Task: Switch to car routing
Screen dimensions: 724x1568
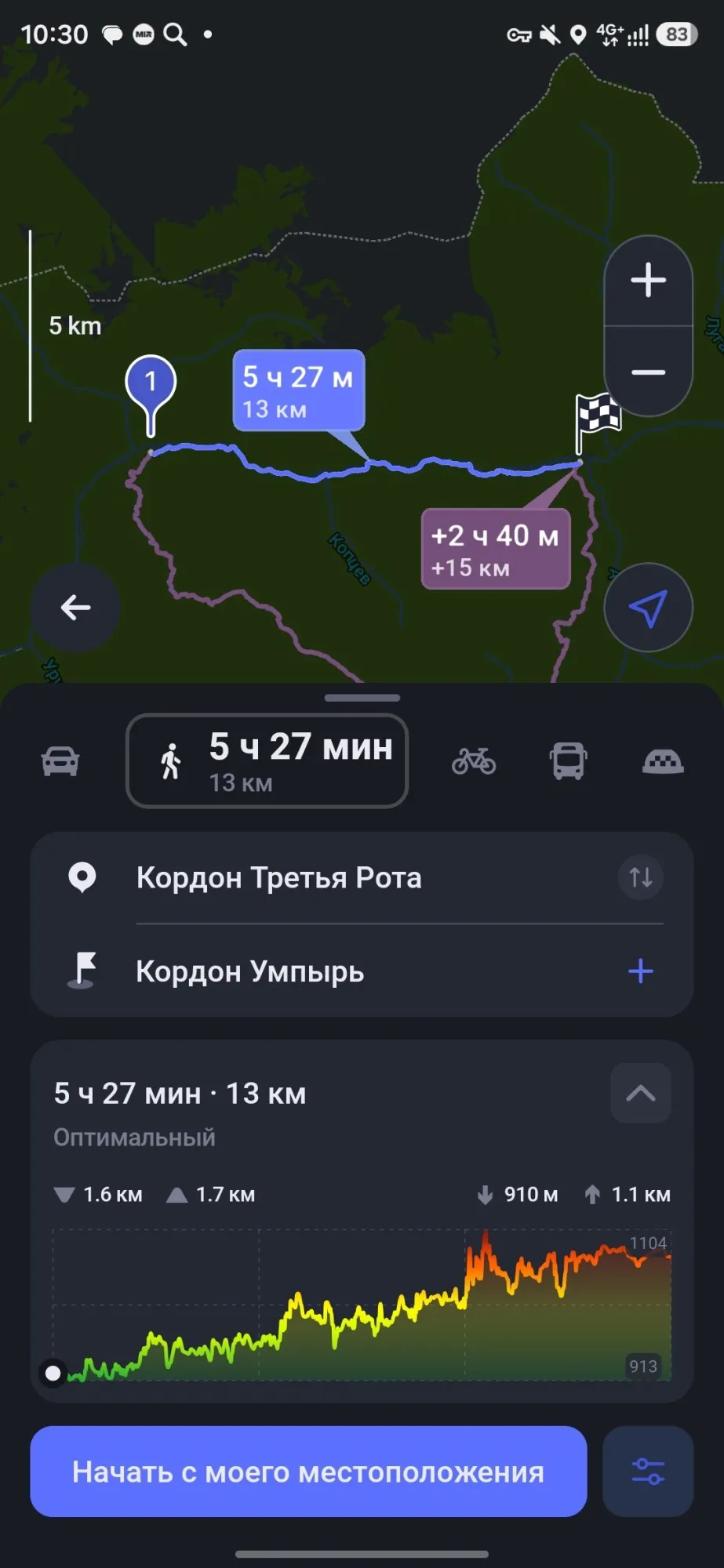Action: point(60,760)
